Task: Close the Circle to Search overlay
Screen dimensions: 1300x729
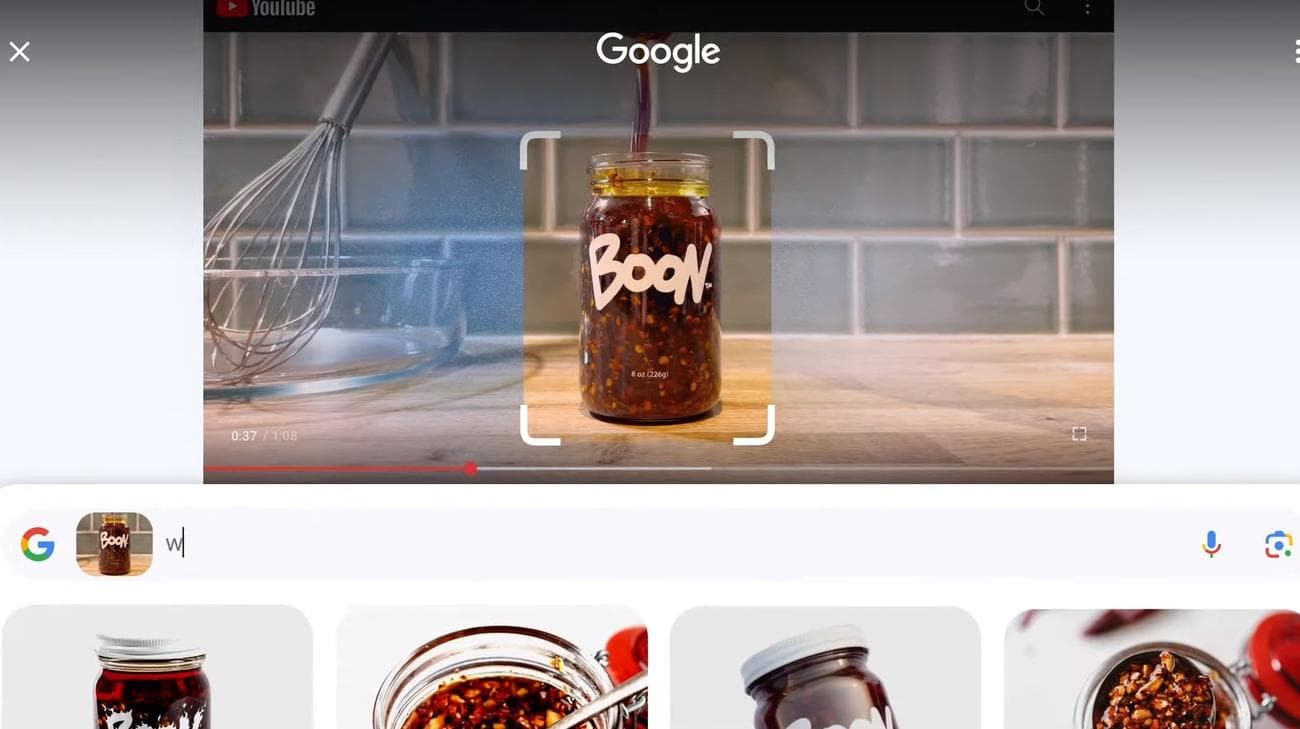Action: click(19, 52)
